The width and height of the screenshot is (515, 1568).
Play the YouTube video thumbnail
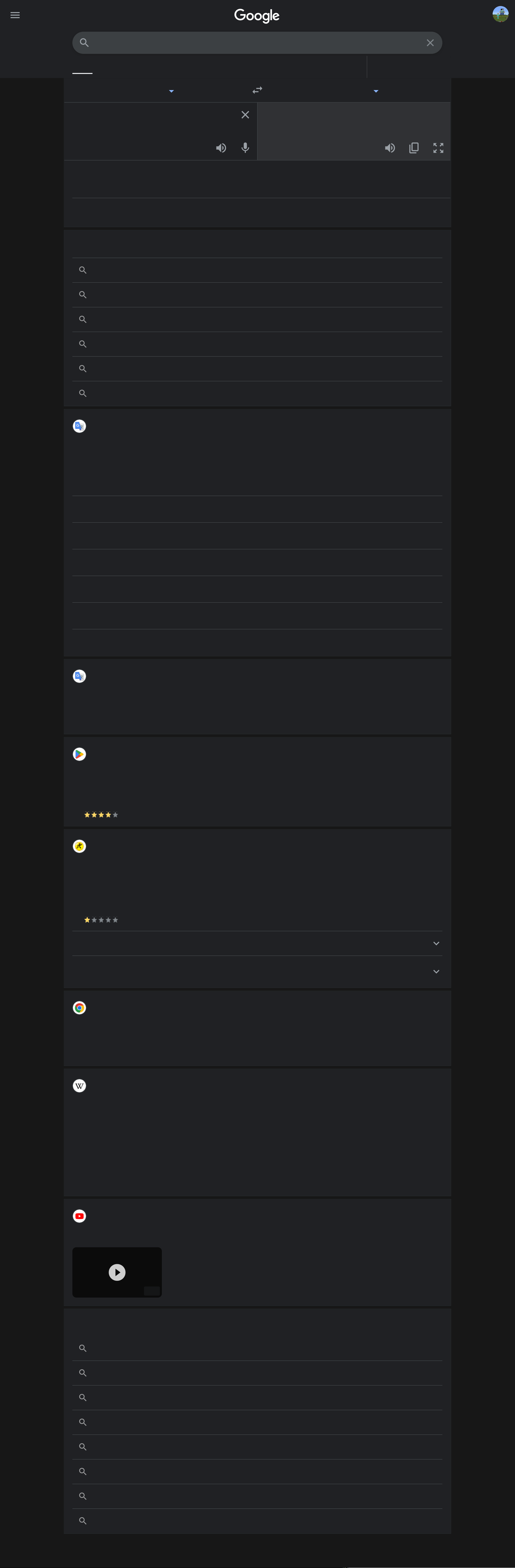(x=117, y=1272)
